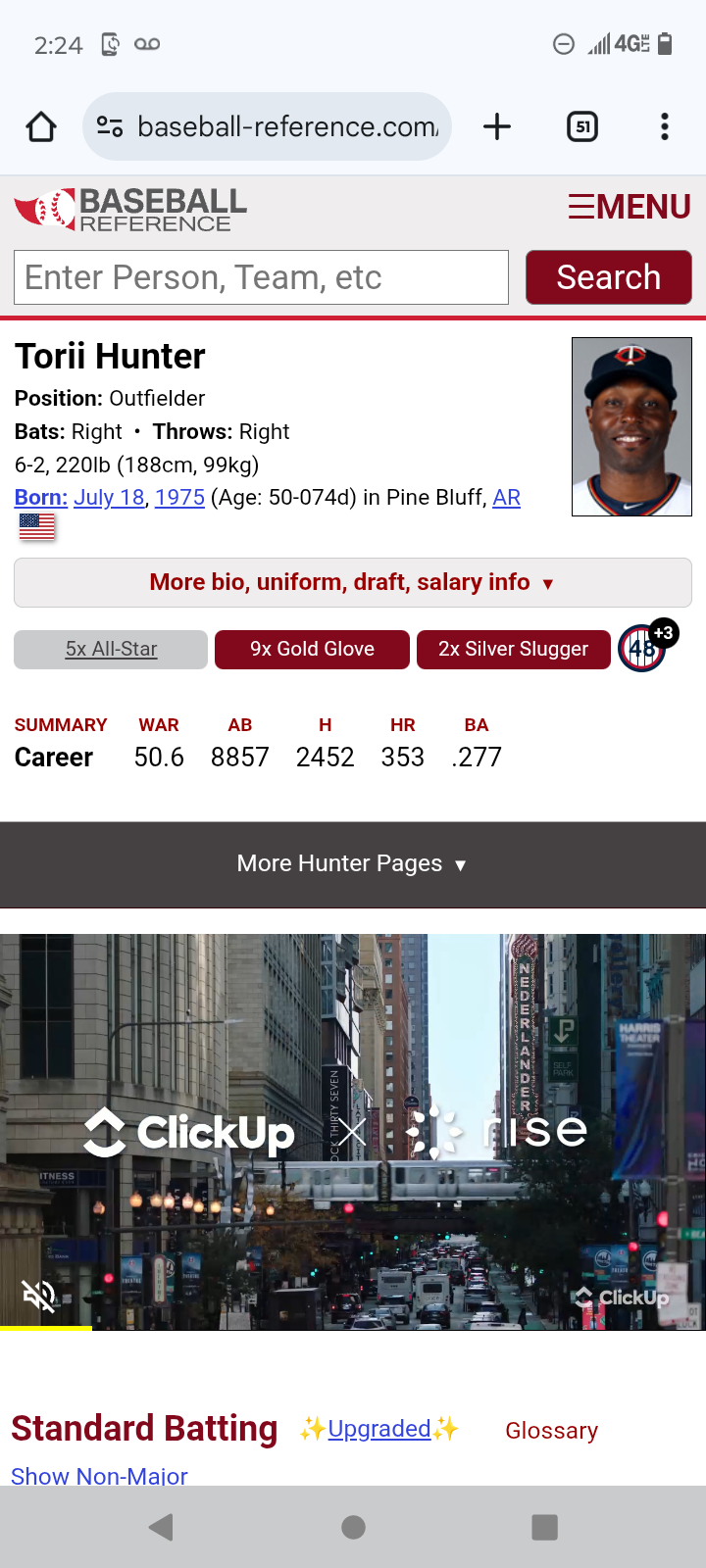
Task: Open the Born link
Action: 40,498
